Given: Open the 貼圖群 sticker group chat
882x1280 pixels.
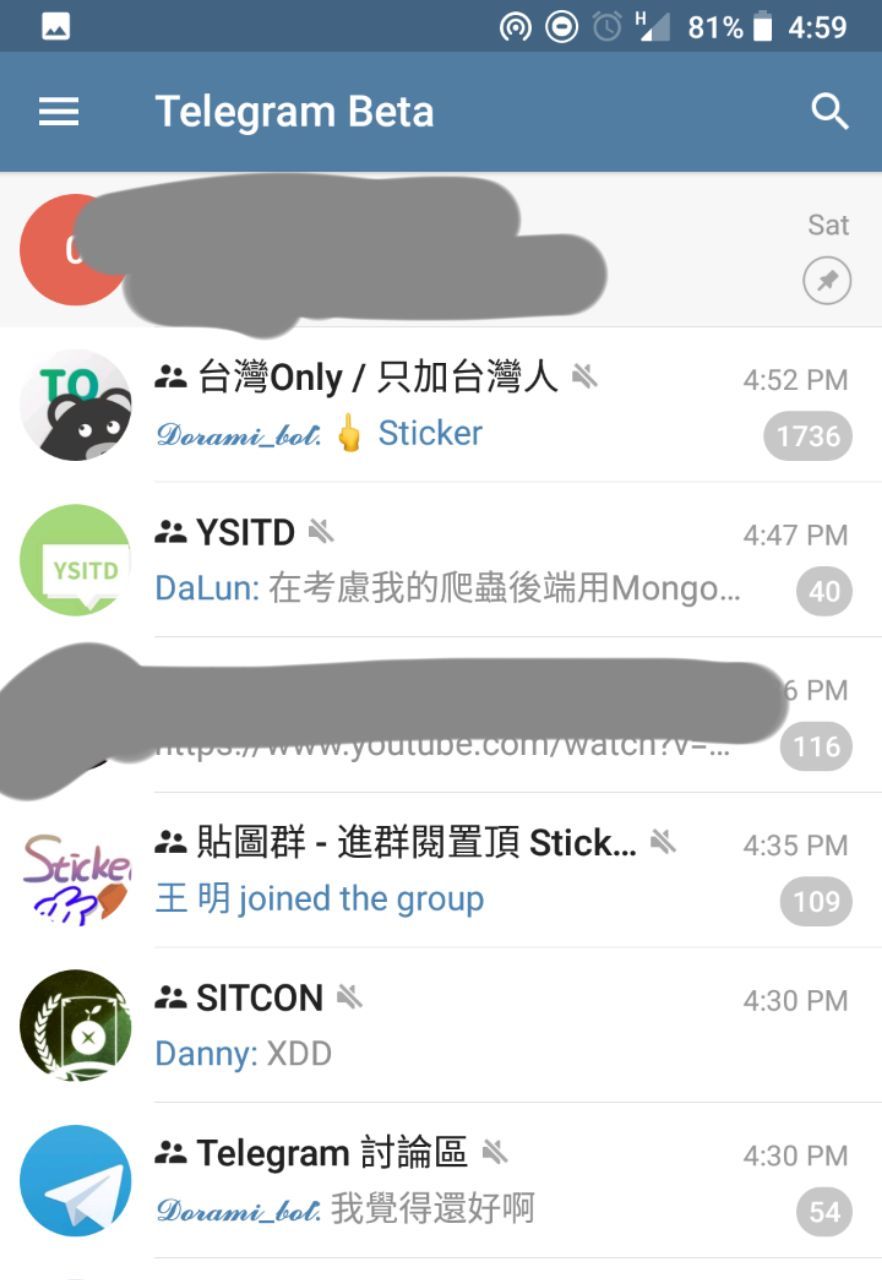Looking at the screenshot, I should coord(440,870).
